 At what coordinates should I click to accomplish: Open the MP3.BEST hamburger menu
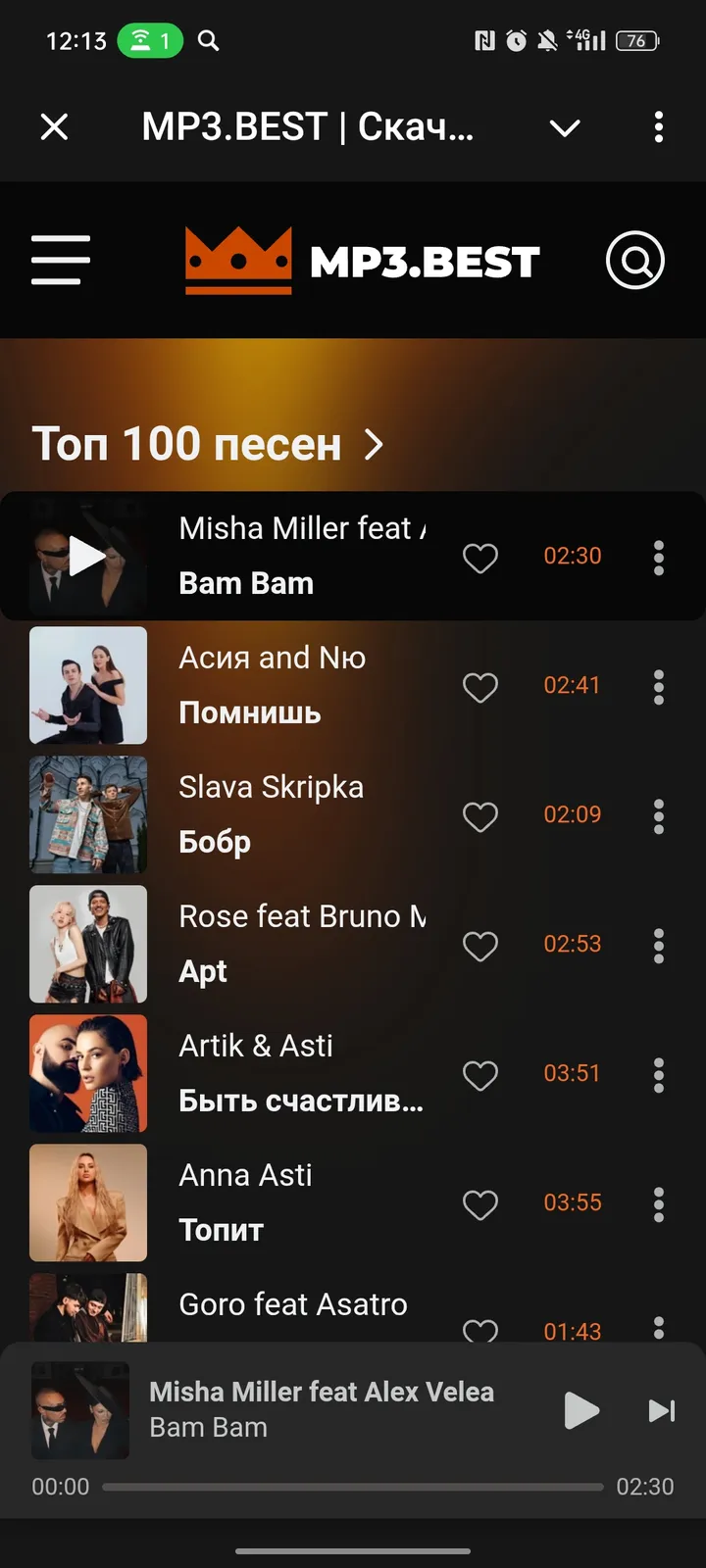tap(59, 260)
